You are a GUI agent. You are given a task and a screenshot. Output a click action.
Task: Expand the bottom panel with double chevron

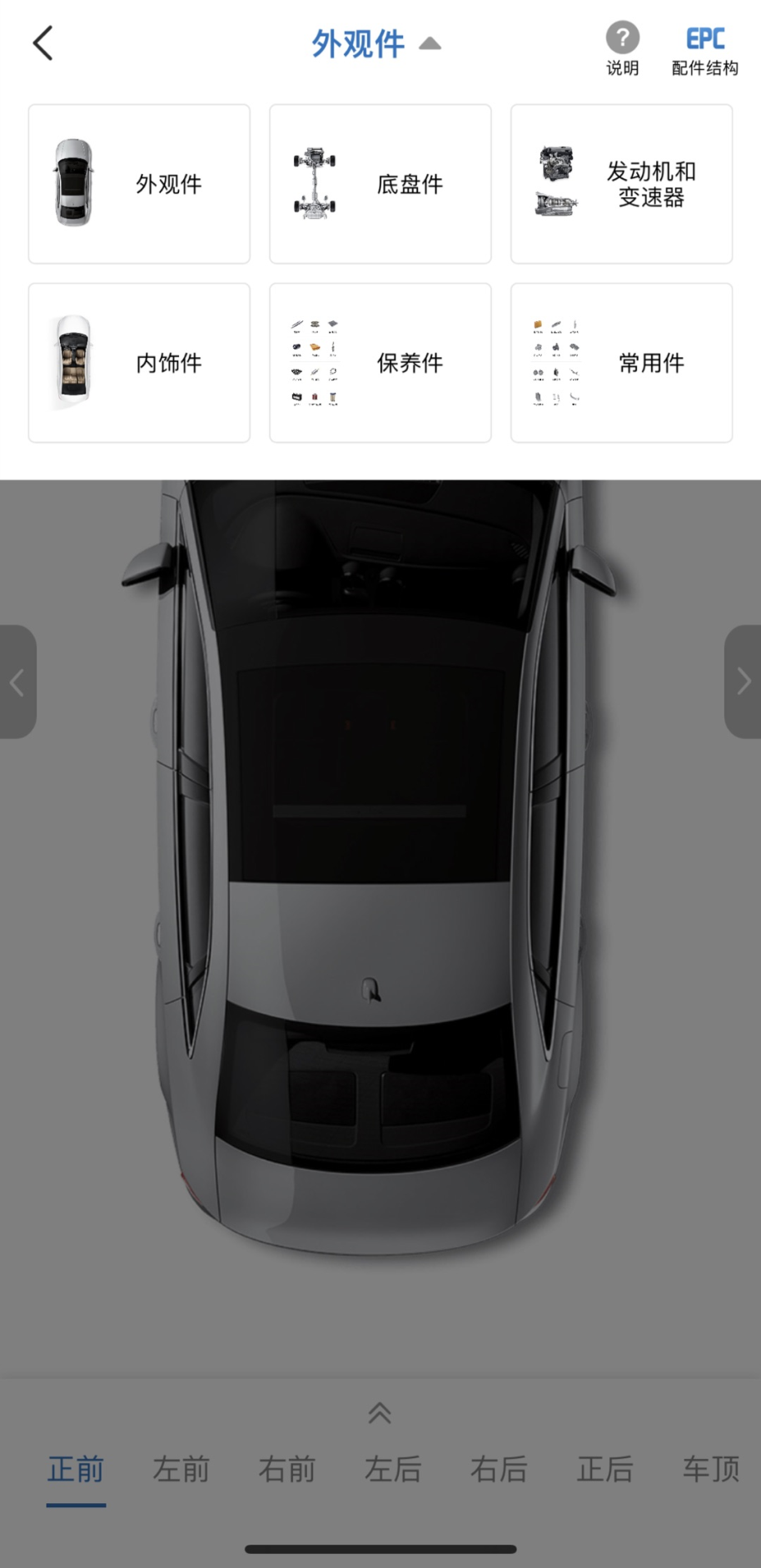380,1413
